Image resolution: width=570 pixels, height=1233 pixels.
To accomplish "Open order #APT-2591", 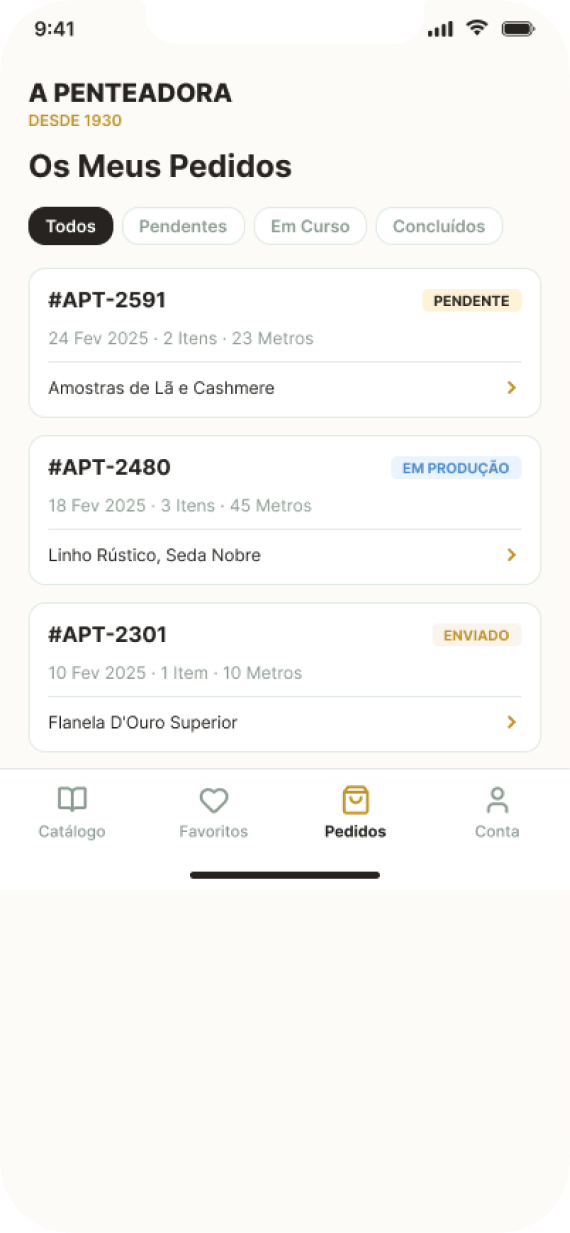I will pyautogui.click(x=285, y=343).
